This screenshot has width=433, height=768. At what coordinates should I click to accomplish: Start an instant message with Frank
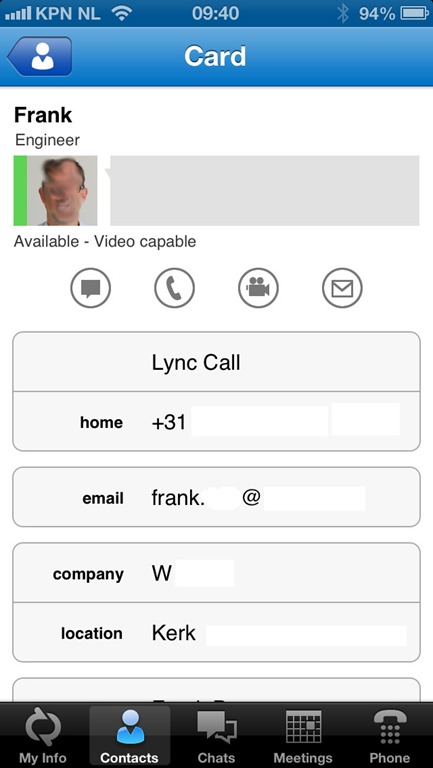coord(91,288)
